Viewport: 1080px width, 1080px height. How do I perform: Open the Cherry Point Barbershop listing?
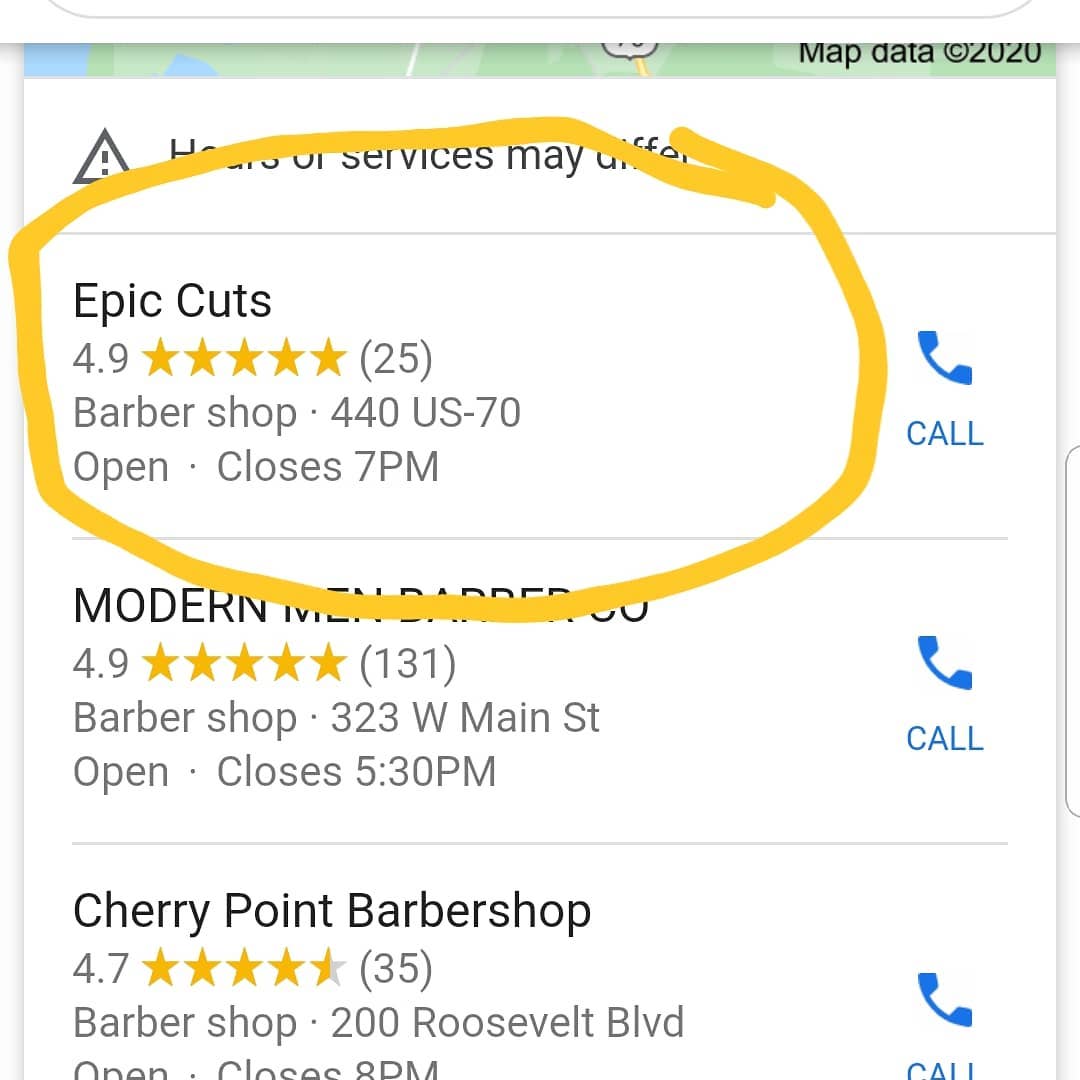(331, 911)
